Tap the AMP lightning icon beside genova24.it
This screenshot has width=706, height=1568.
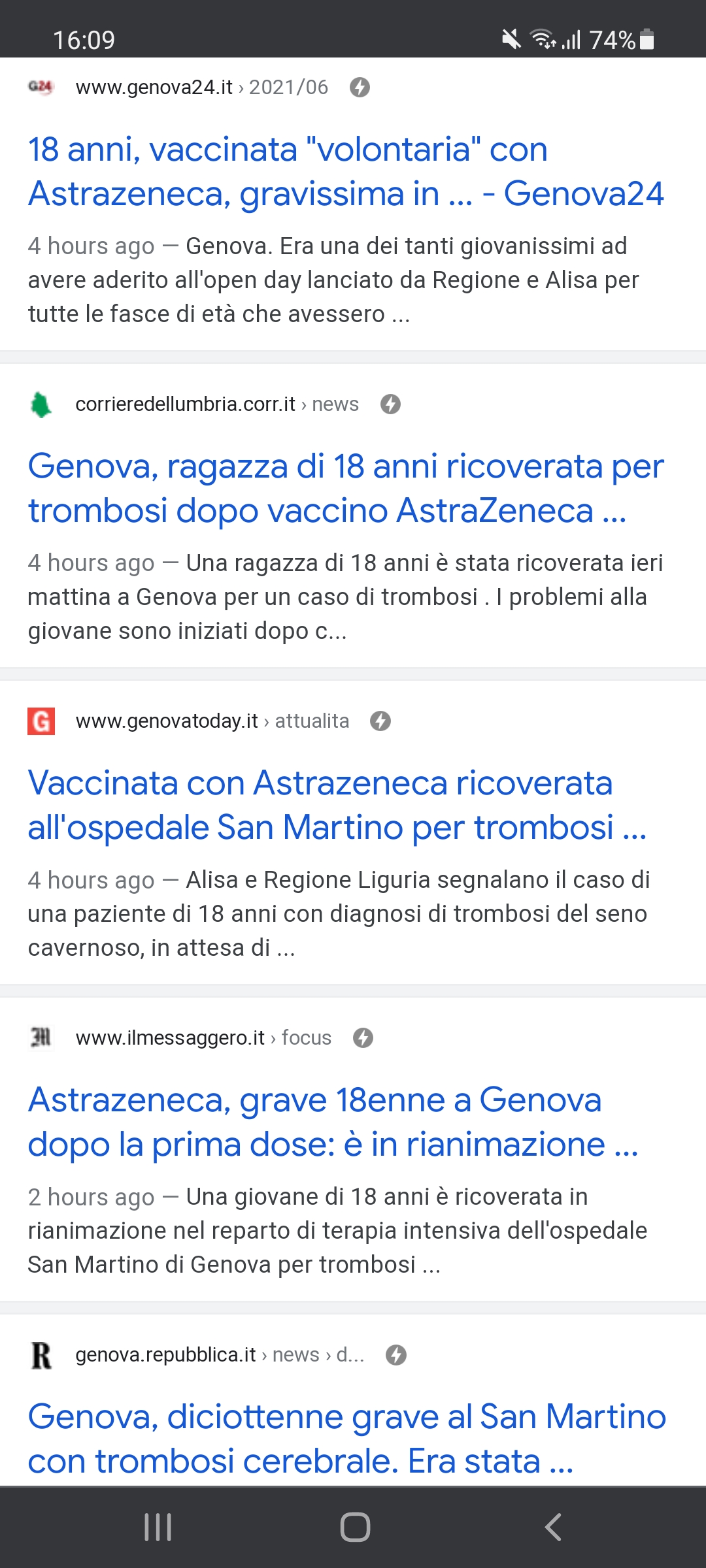tap(360, 87)
